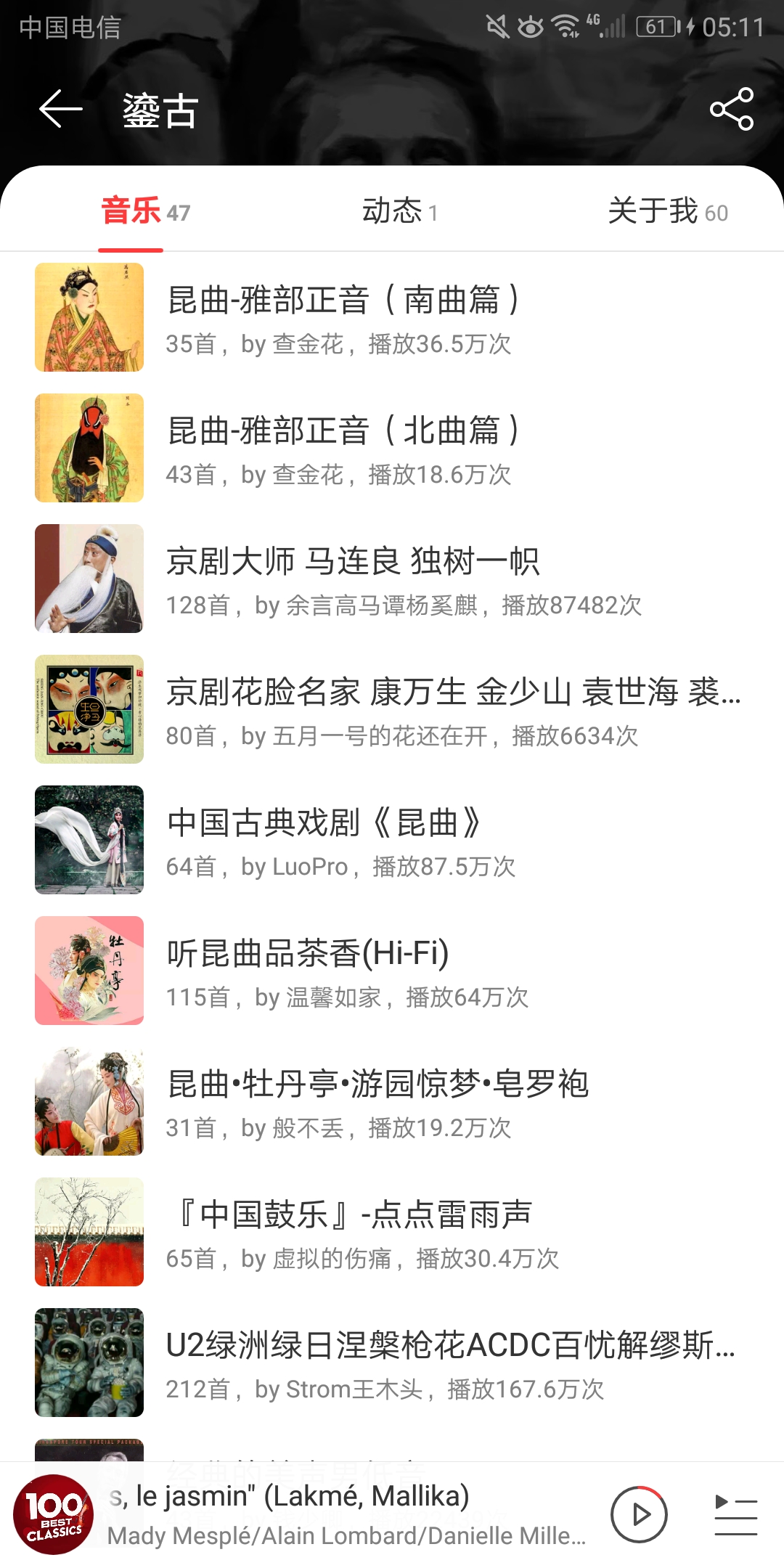Open playlist 昆曲-雅部正音（南曲篇）

(392, 317)
